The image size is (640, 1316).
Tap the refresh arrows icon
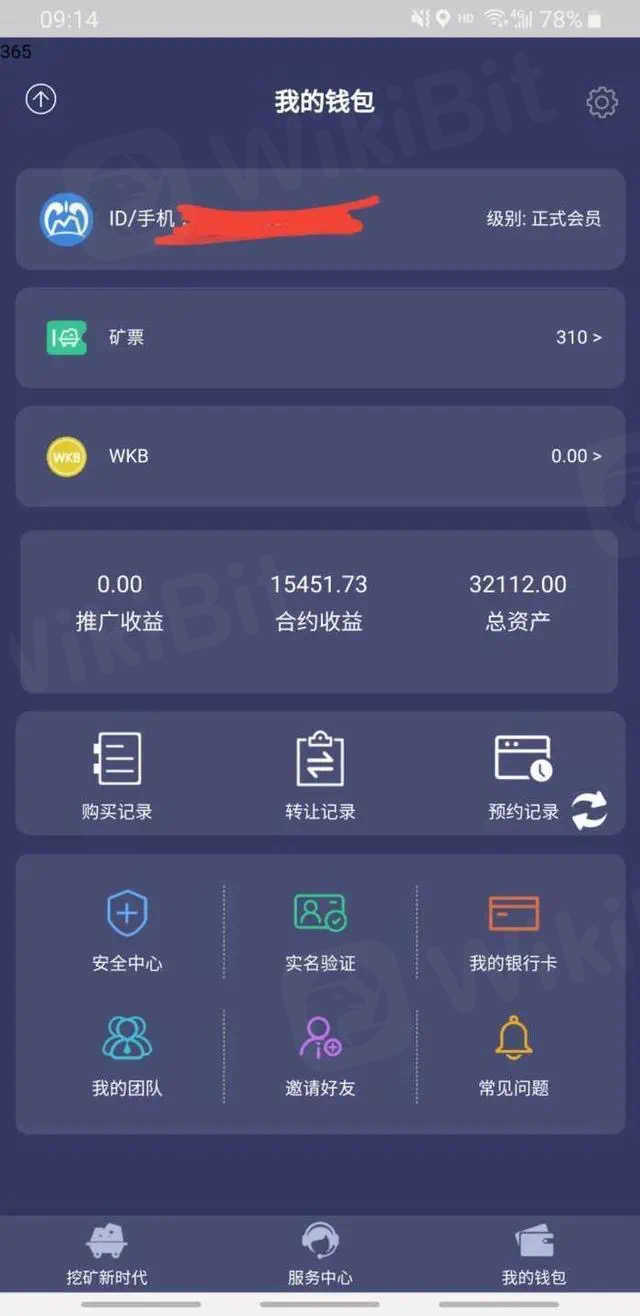pos(590,810)
